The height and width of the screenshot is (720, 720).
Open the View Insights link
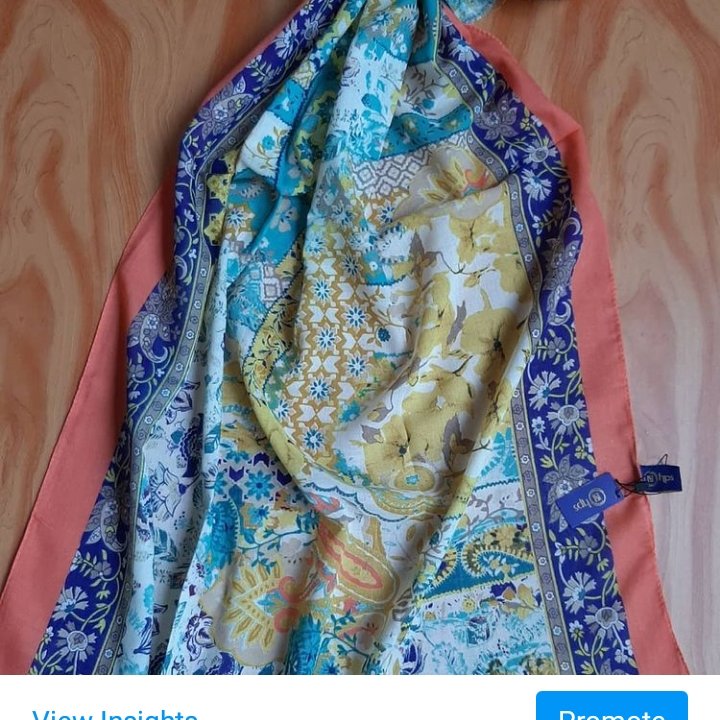pos(115,712)
